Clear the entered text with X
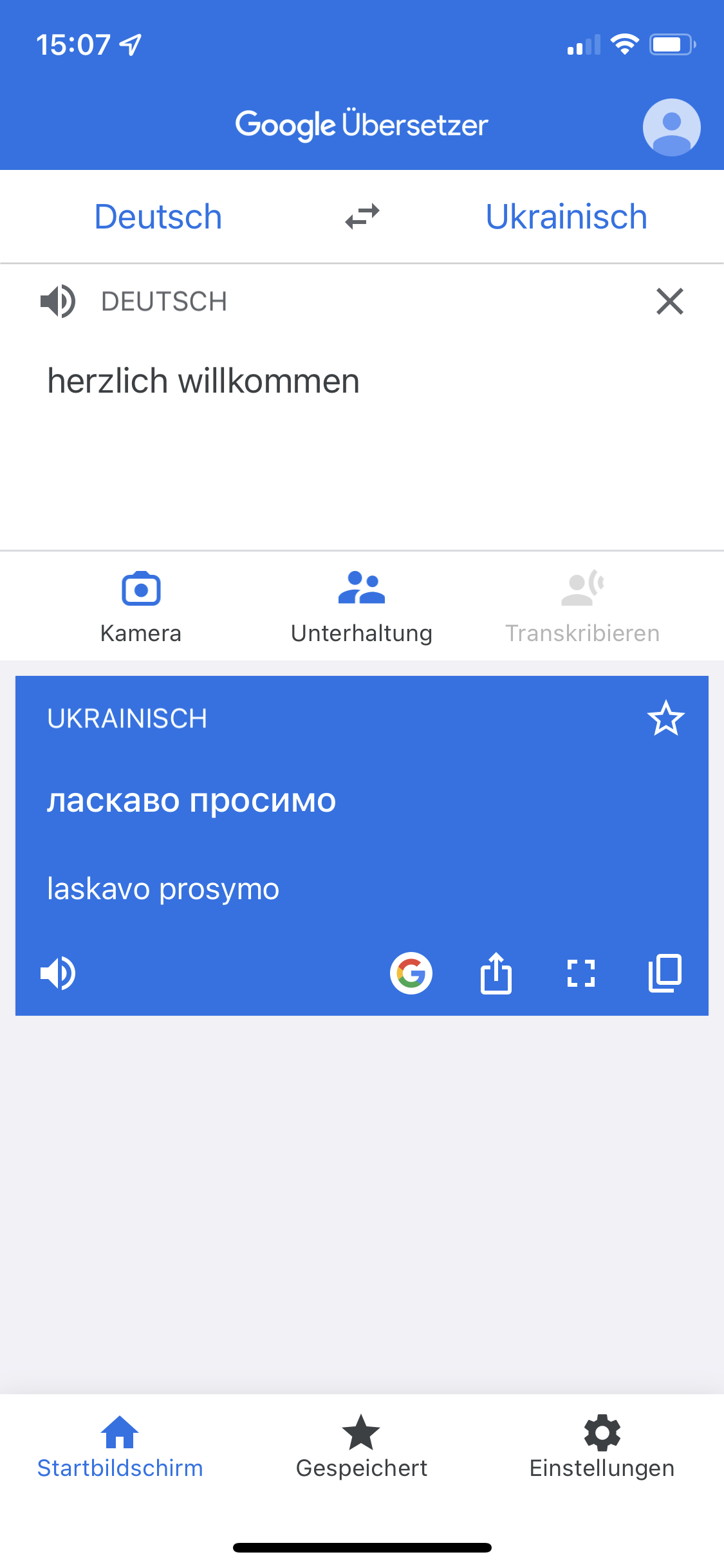 (x=669, y=301)
